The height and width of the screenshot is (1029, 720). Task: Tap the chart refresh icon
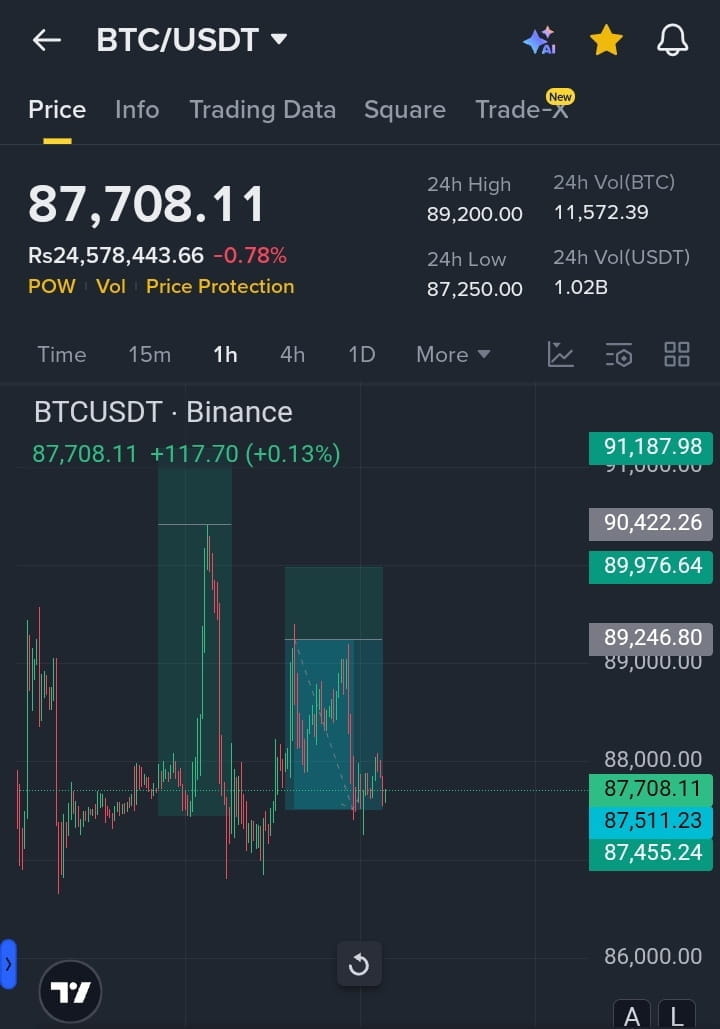[x=359, y=964]
